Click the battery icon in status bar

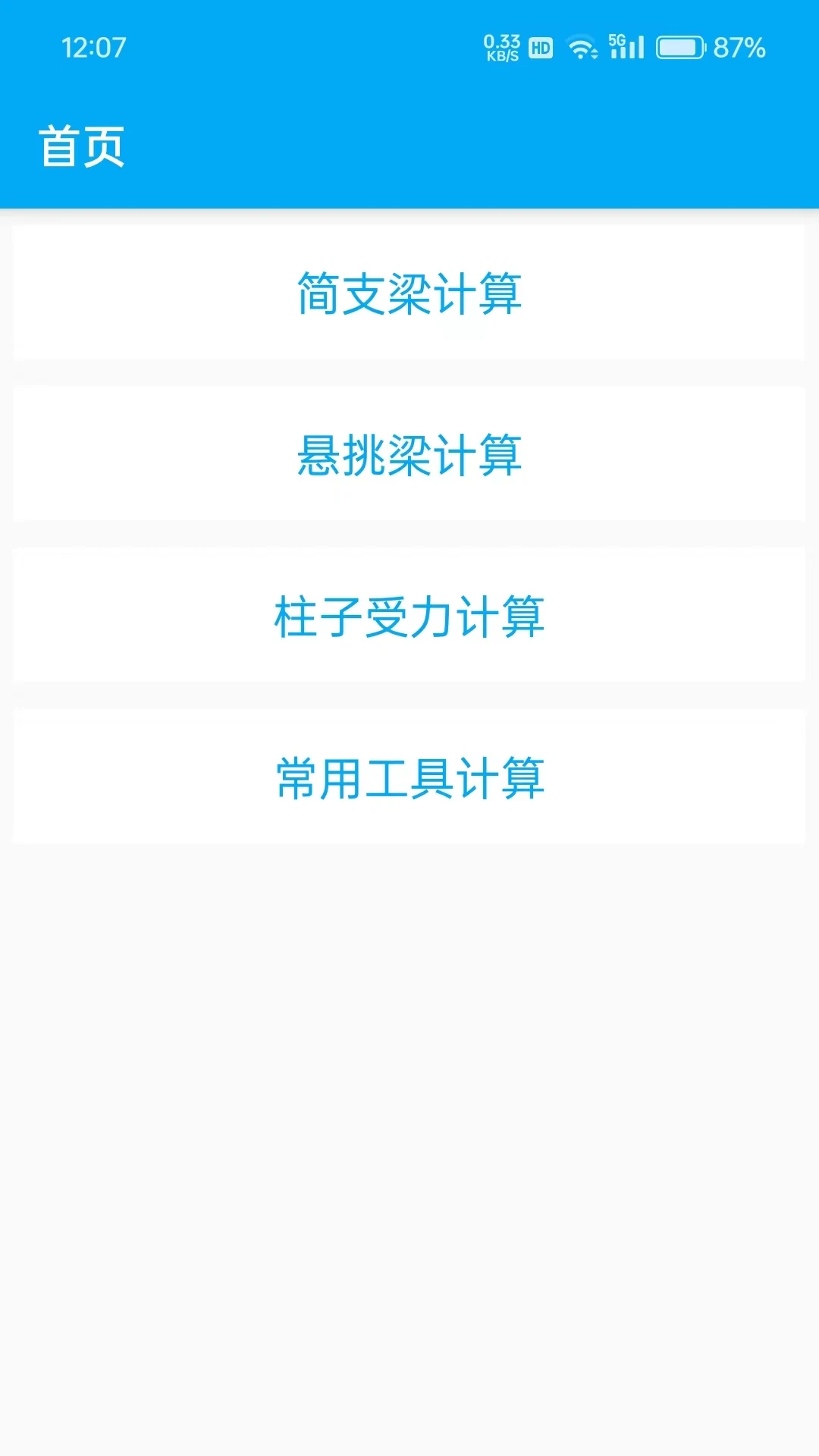tap(679, 47)
